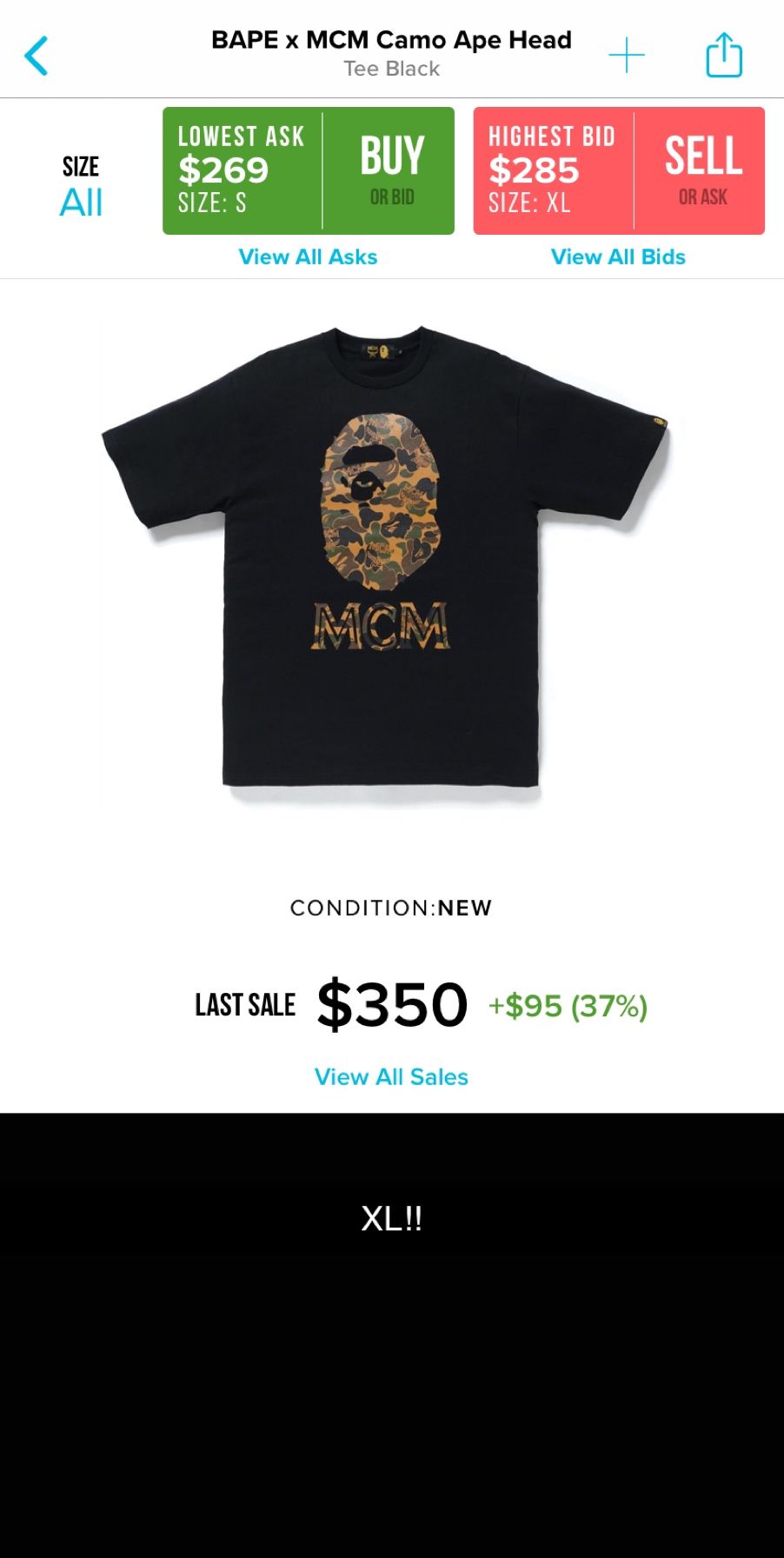Open the Size All selector

tap(81, 187)
